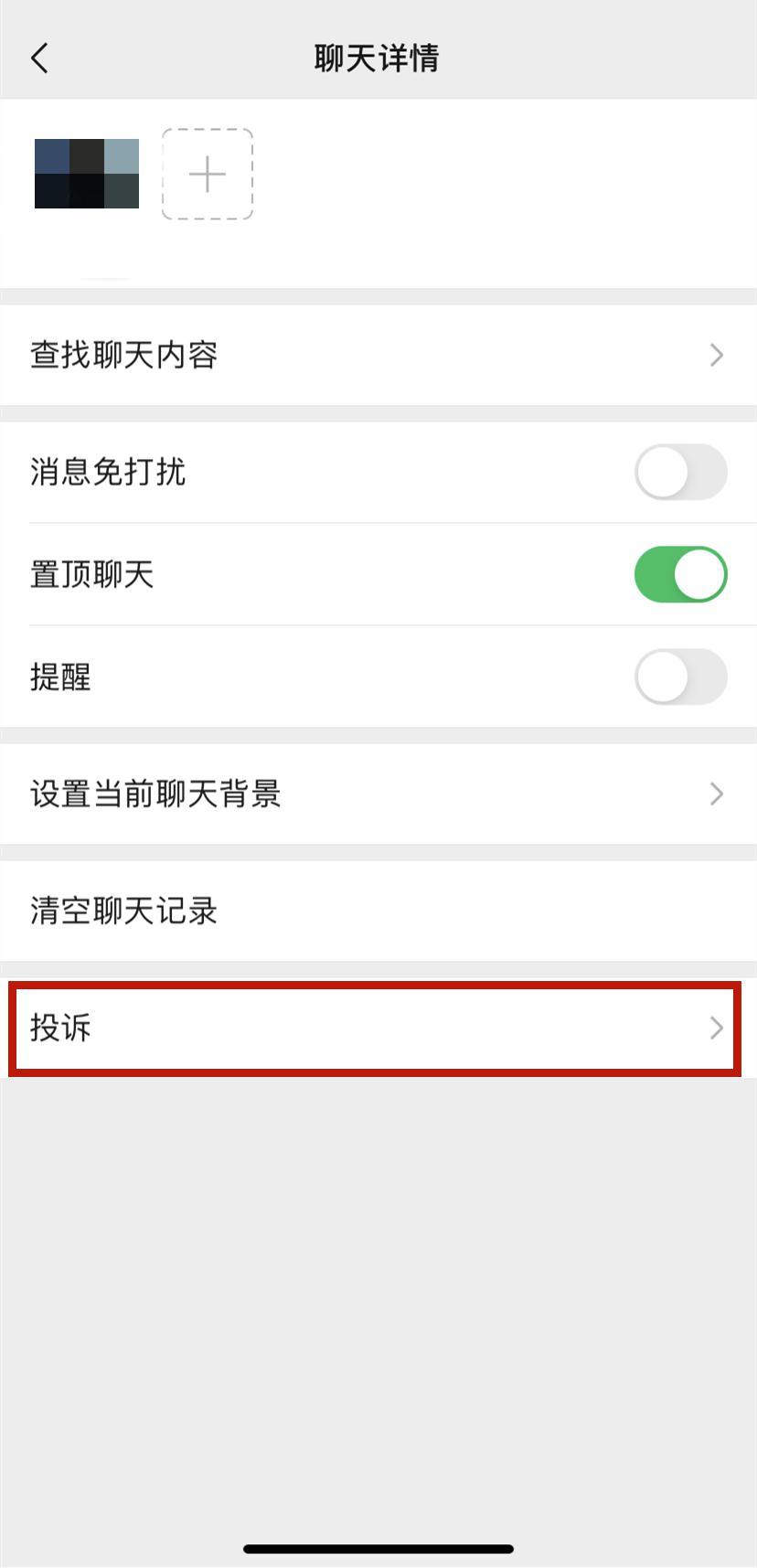Tap the chevron next to 设置当前聊天背景
The width and height of the screenshot is (757, 1568).
pyautogui.click(x=716, y=794)
